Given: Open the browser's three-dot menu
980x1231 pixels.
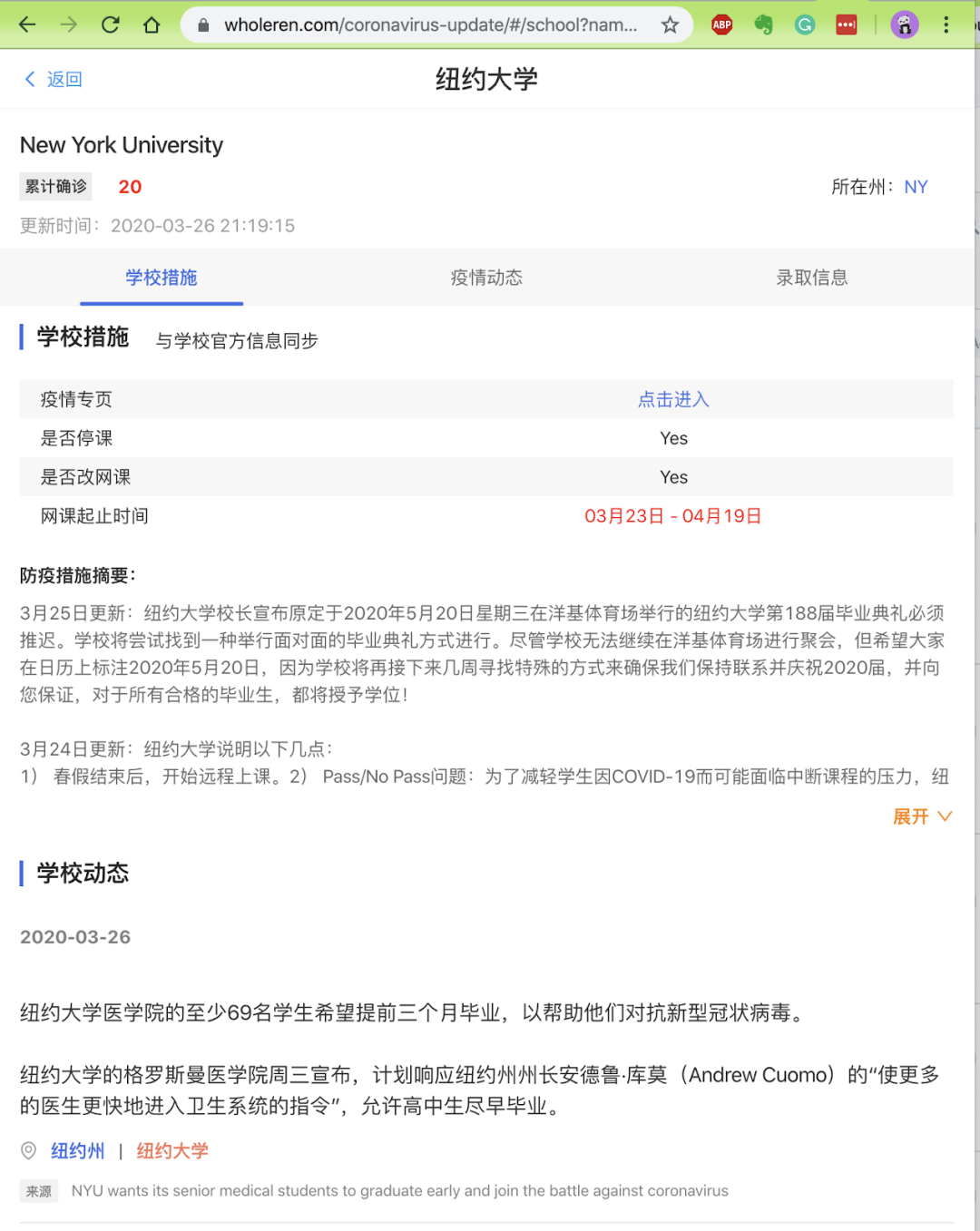Looking at the screenshot, I should [946, 25].
